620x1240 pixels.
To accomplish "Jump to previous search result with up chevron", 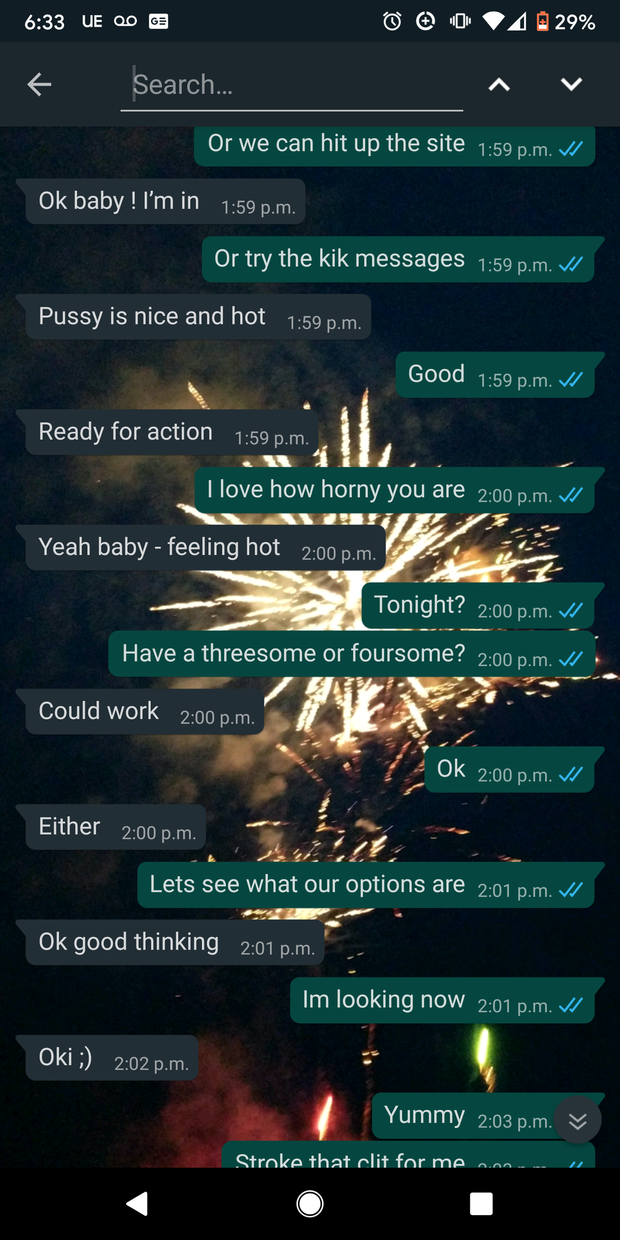I will click(x=499, y=85).
